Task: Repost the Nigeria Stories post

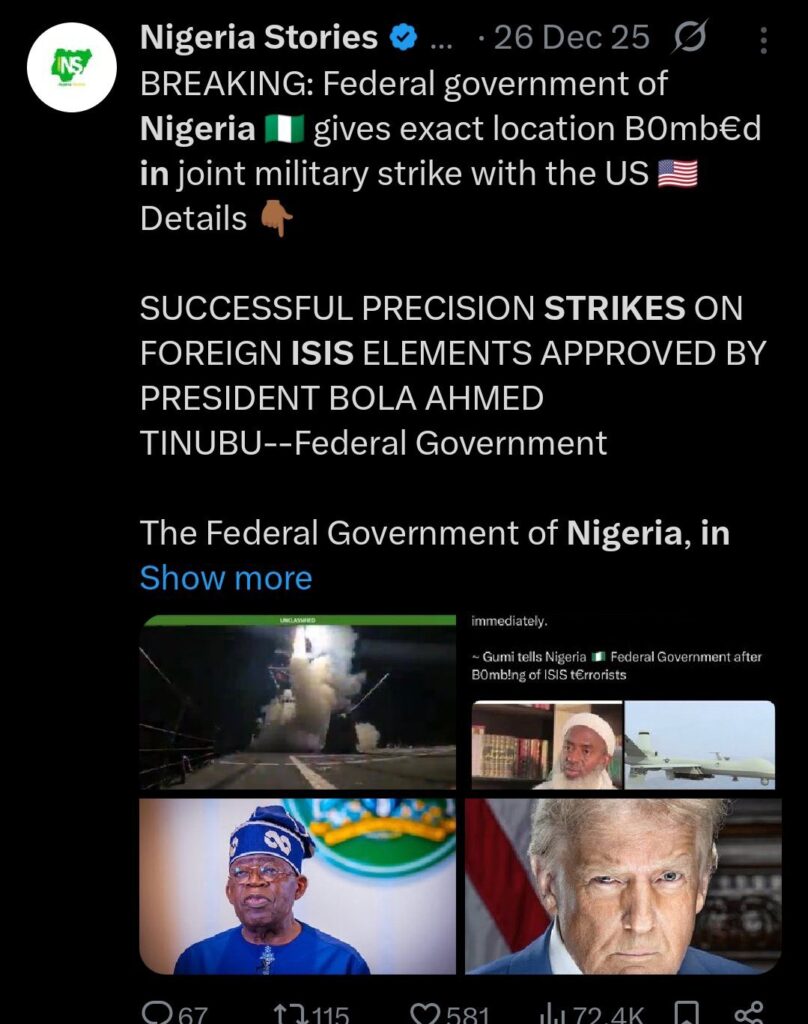Action: 290,1012
